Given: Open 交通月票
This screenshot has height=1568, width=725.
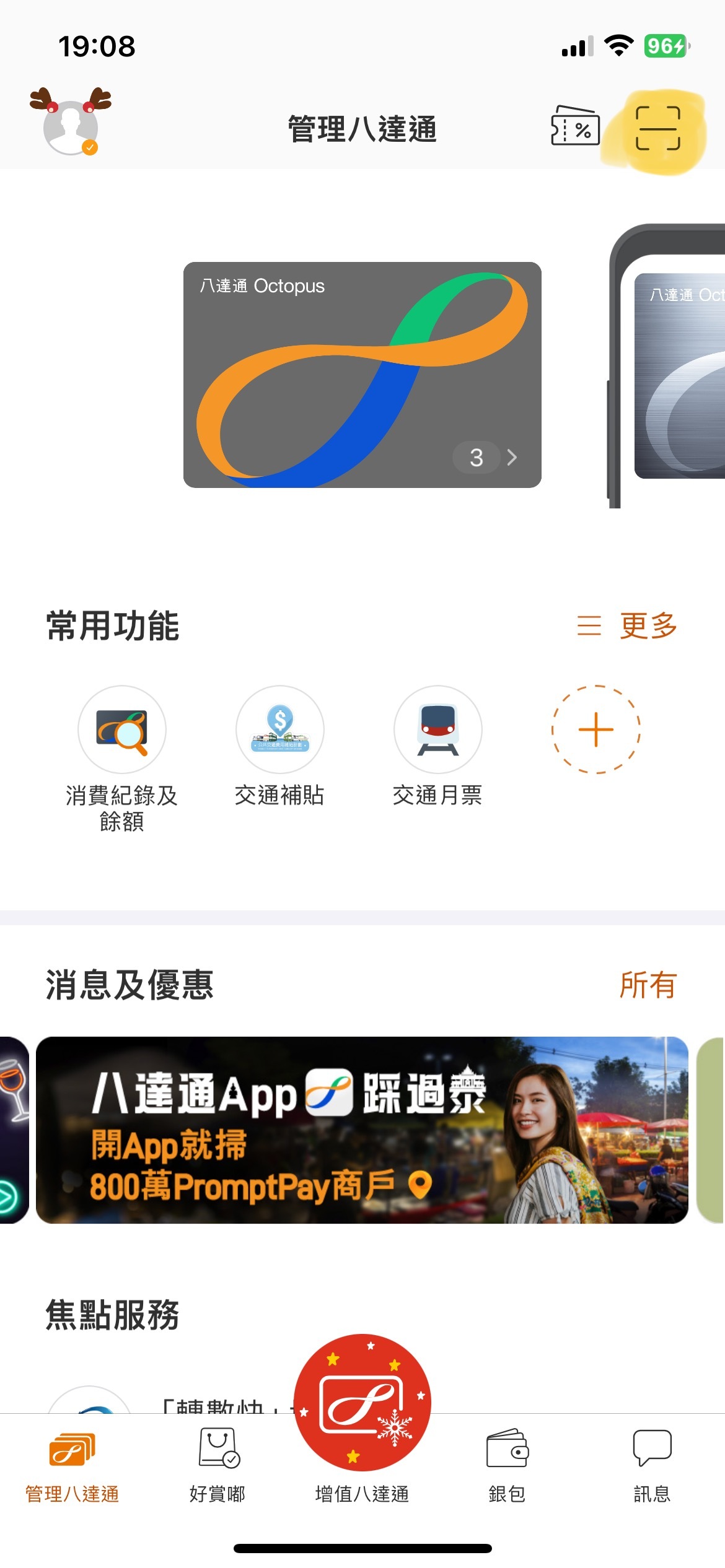Looking at the screenshot, I should tap(437, 746).
